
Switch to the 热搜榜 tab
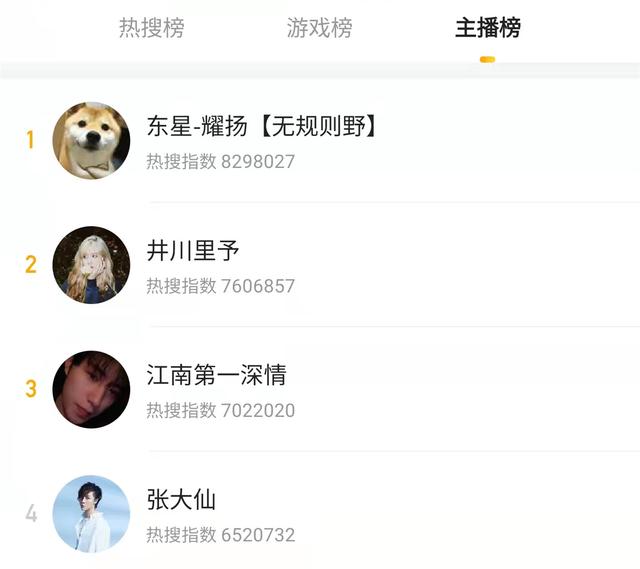pyautogui.click(x=151, y=28)
